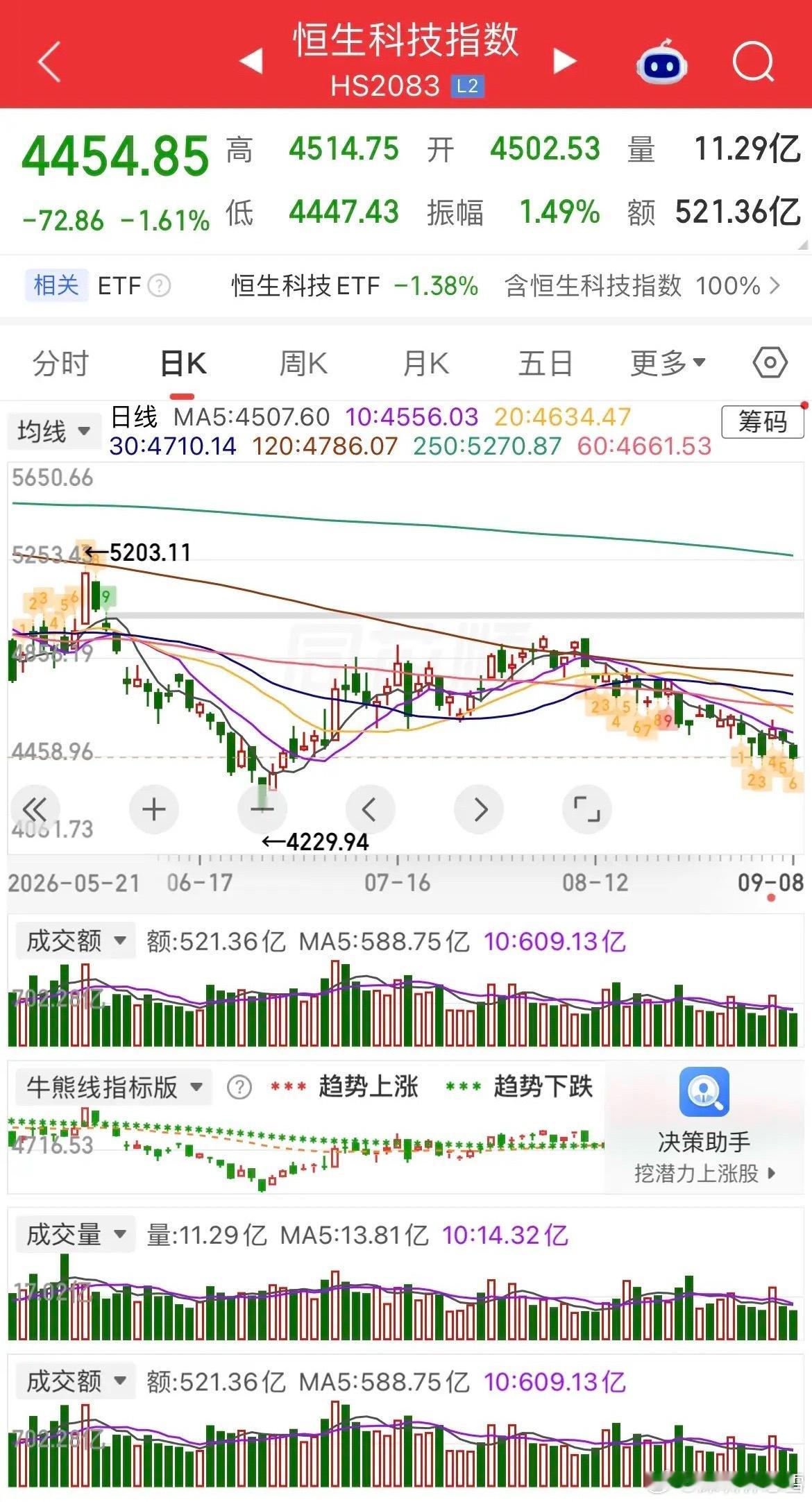Screen dimensions: 812x1502
Task: Zoom out the chart with the minus button
Action: [262, 809]
